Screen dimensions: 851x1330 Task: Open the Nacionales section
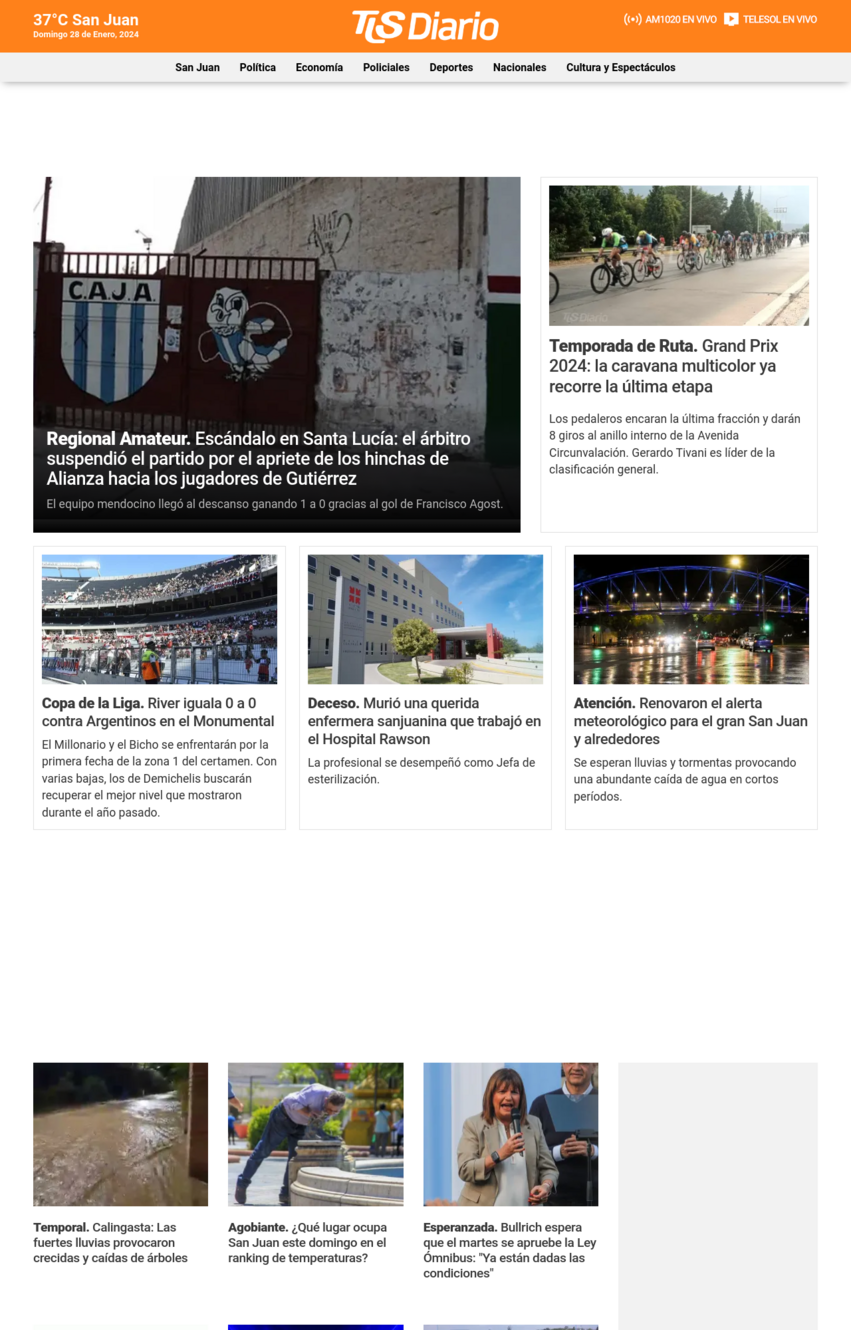[x=519, y=68]
